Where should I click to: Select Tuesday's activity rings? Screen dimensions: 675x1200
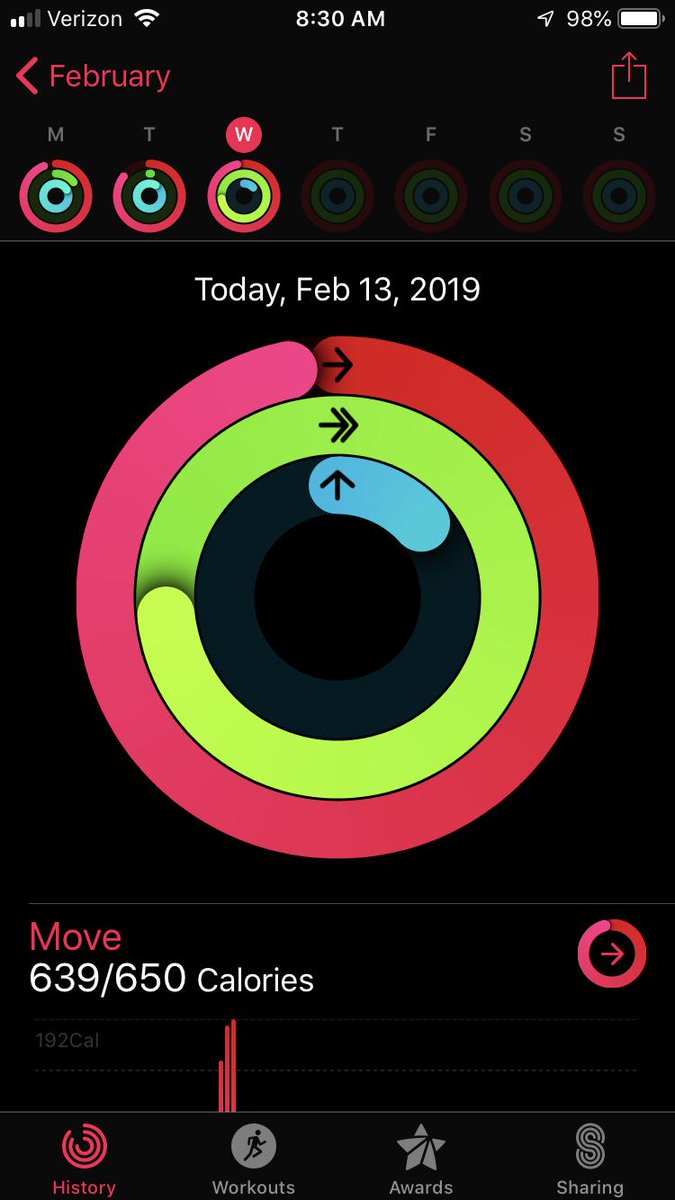click(149, 196)
